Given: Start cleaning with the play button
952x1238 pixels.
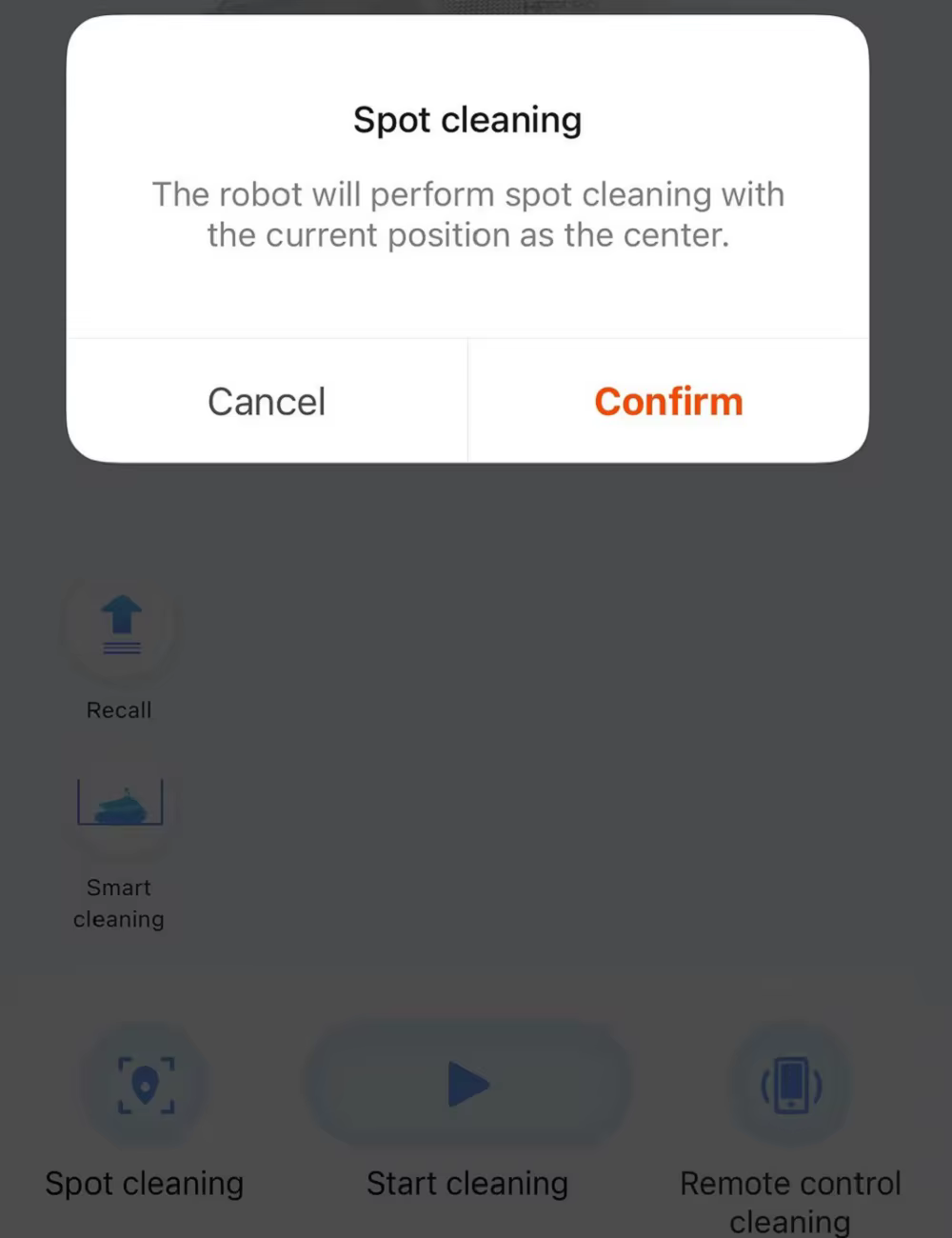Looking at the screenshot, I should [x=467, y=1085].
